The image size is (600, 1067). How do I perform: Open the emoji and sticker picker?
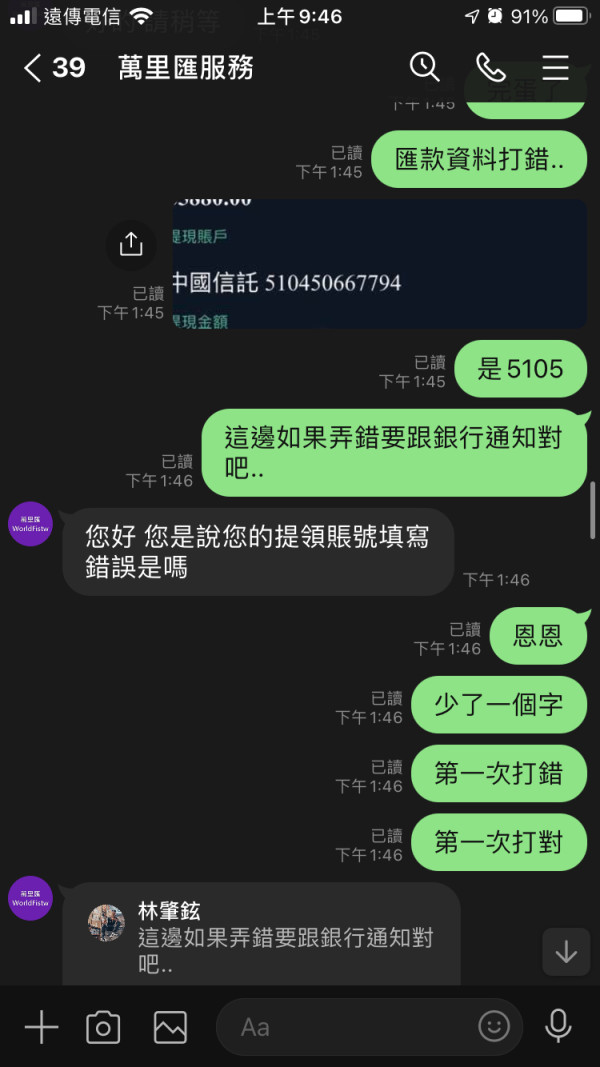click(494, 1026)
